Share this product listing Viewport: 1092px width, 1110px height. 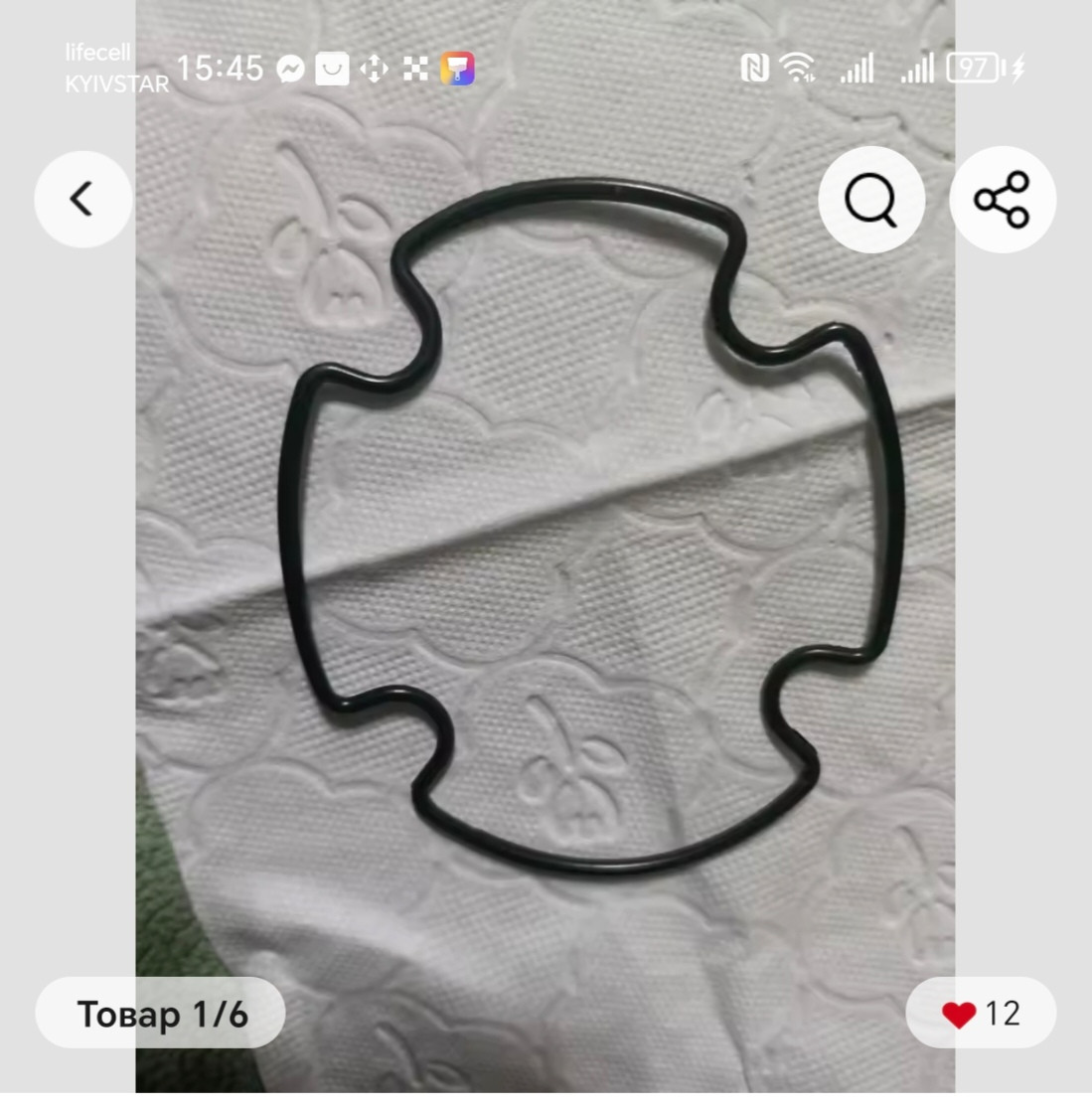1002,199
